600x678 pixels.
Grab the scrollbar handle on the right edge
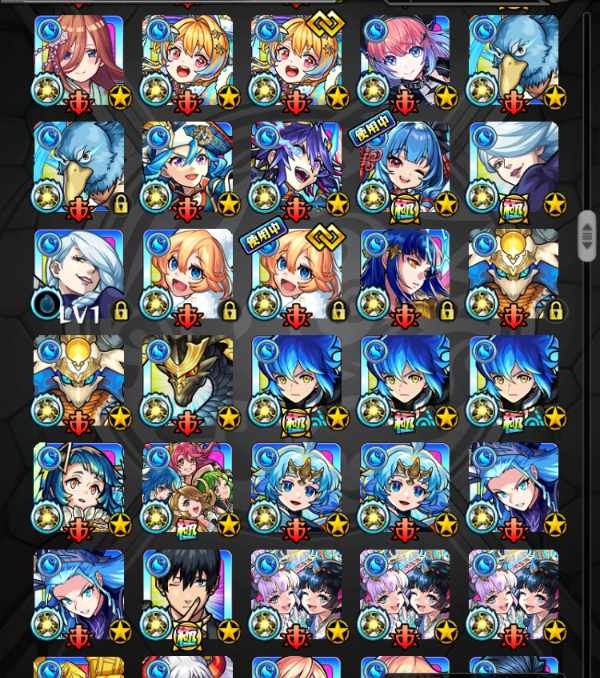point(588,236)
